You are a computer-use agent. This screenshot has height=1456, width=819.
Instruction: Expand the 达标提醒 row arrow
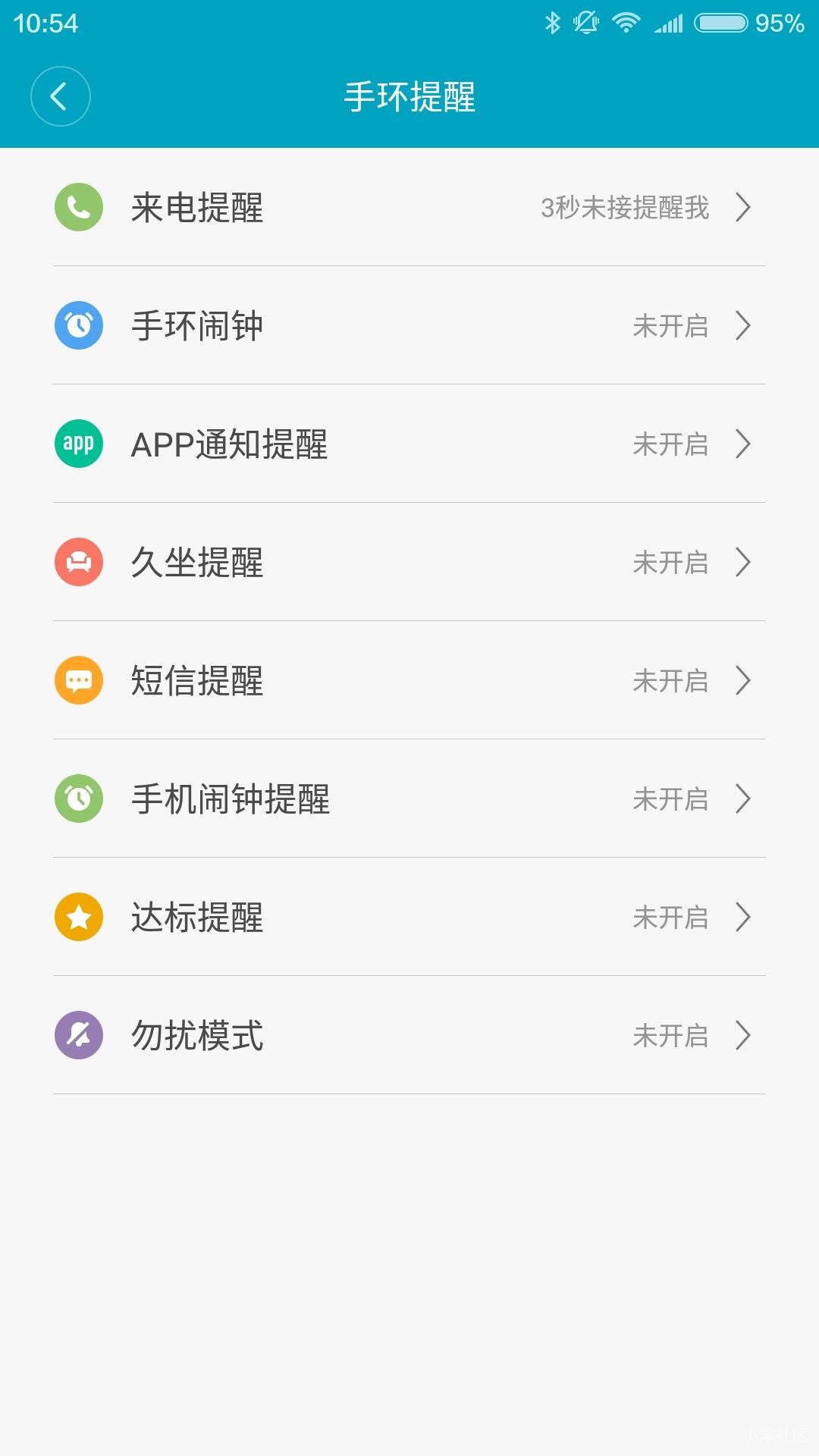[x=745, y=918]
